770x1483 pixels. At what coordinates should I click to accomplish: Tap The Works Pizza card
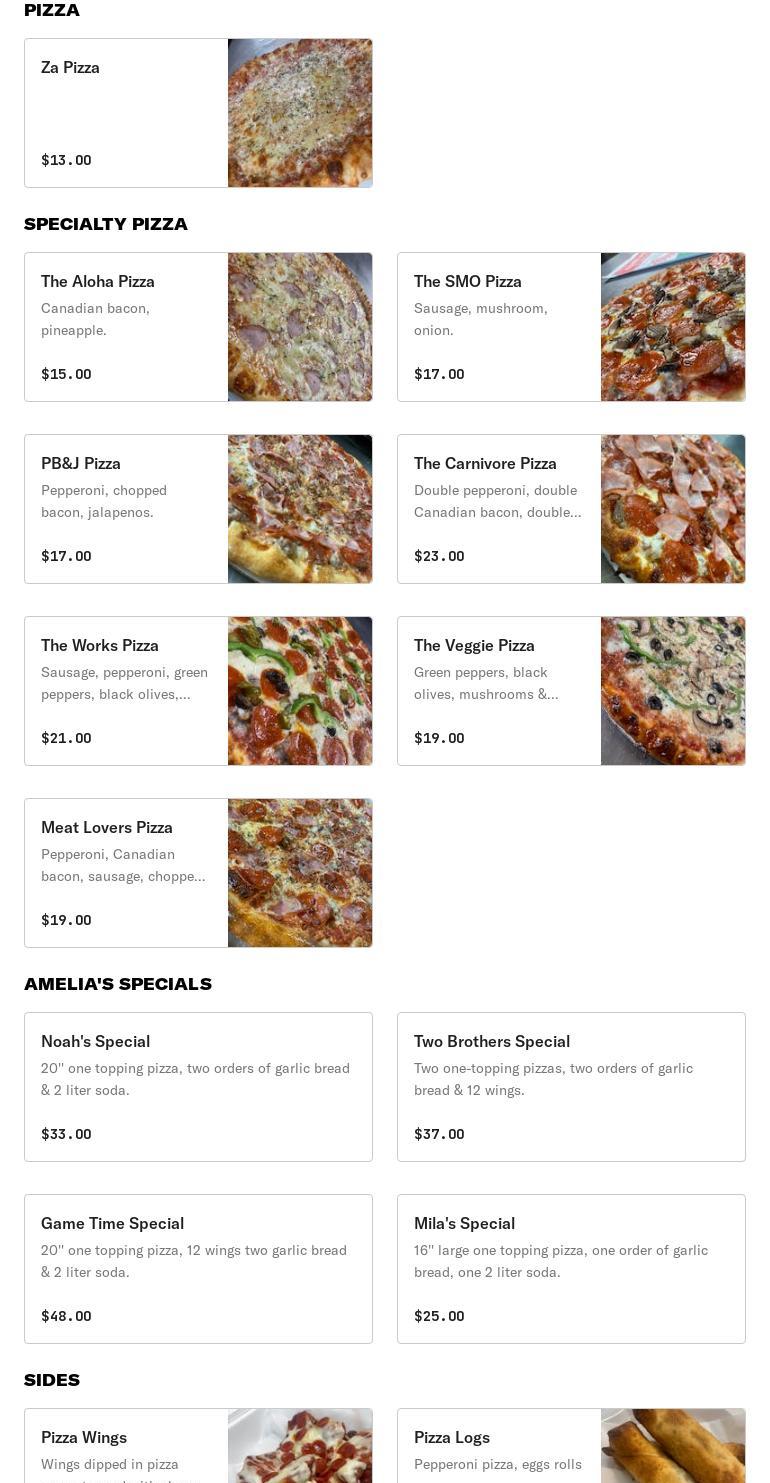click(198, 691)
